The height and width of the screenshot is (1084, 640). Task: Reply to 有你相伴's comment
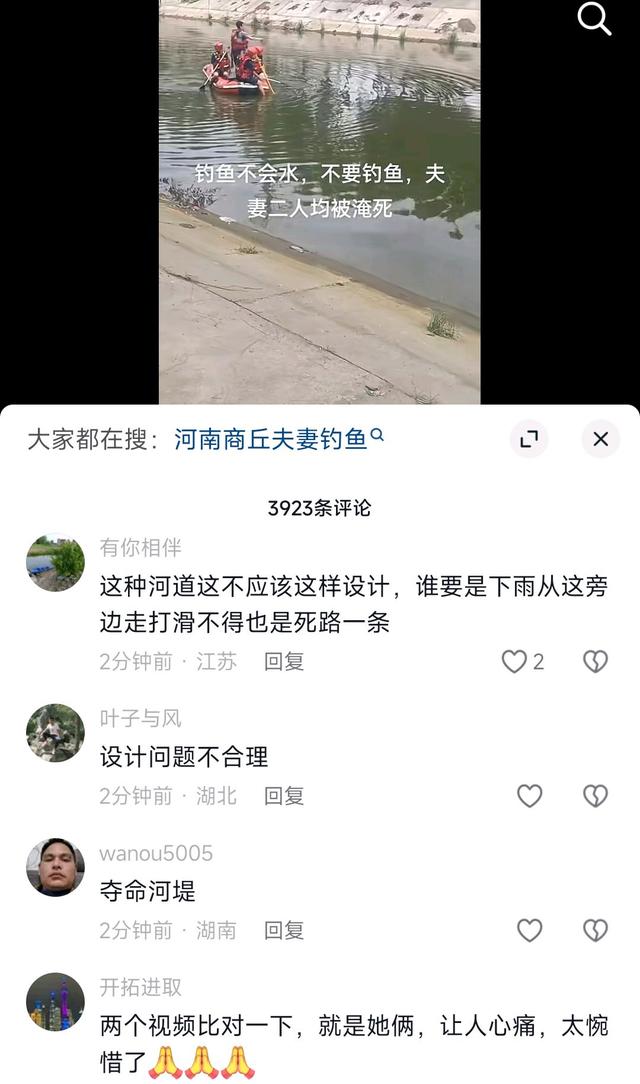click(284, 661)
